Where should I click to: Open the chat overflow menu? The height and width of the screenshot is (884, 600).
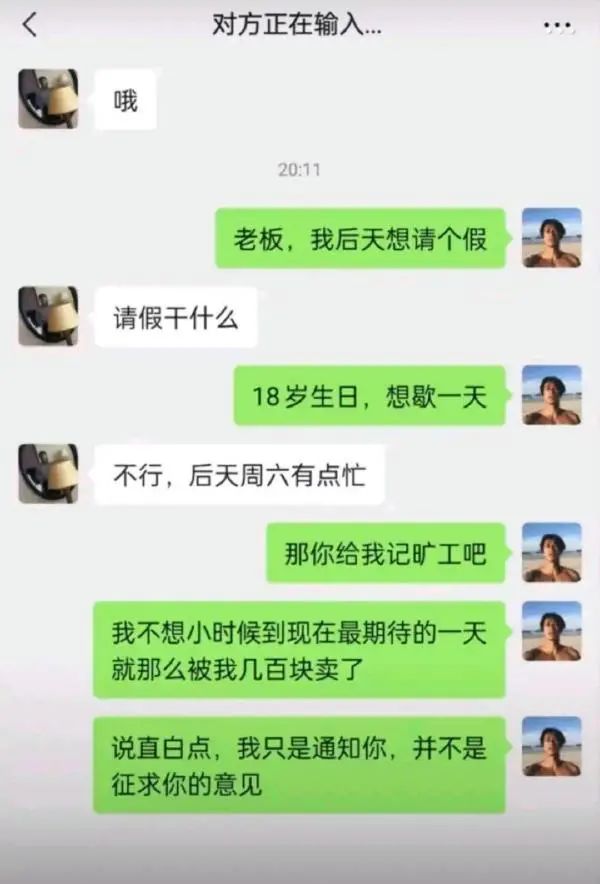[558, 27]
